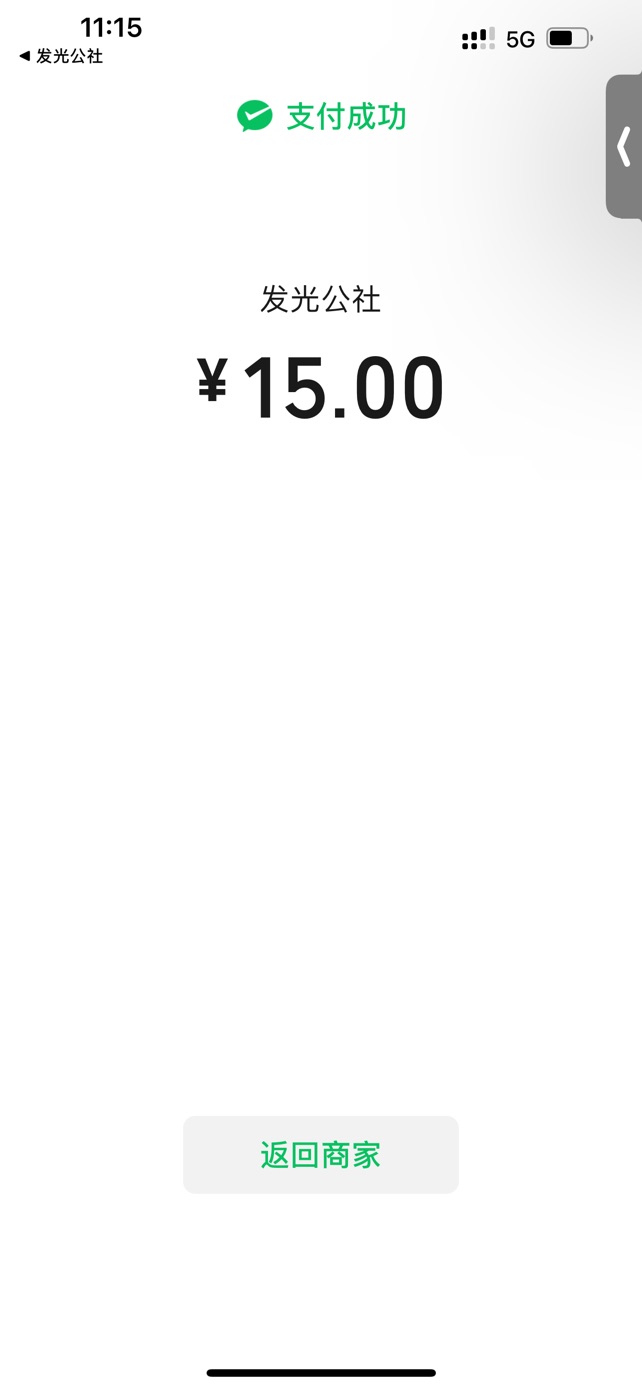Return to 发光公社 via status bar back link

tap(61, 57)
